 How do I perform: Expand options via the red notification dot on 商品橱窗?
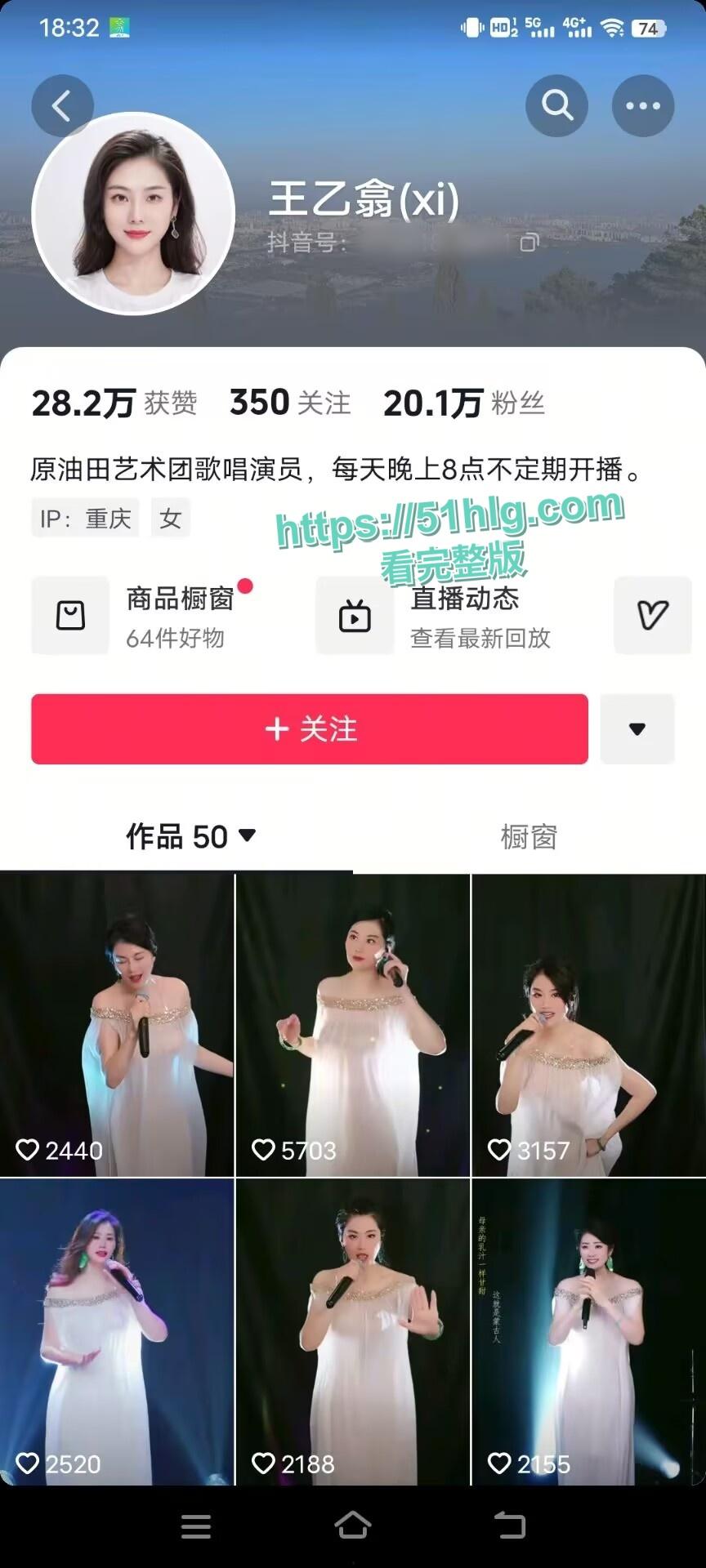point(246,585)
